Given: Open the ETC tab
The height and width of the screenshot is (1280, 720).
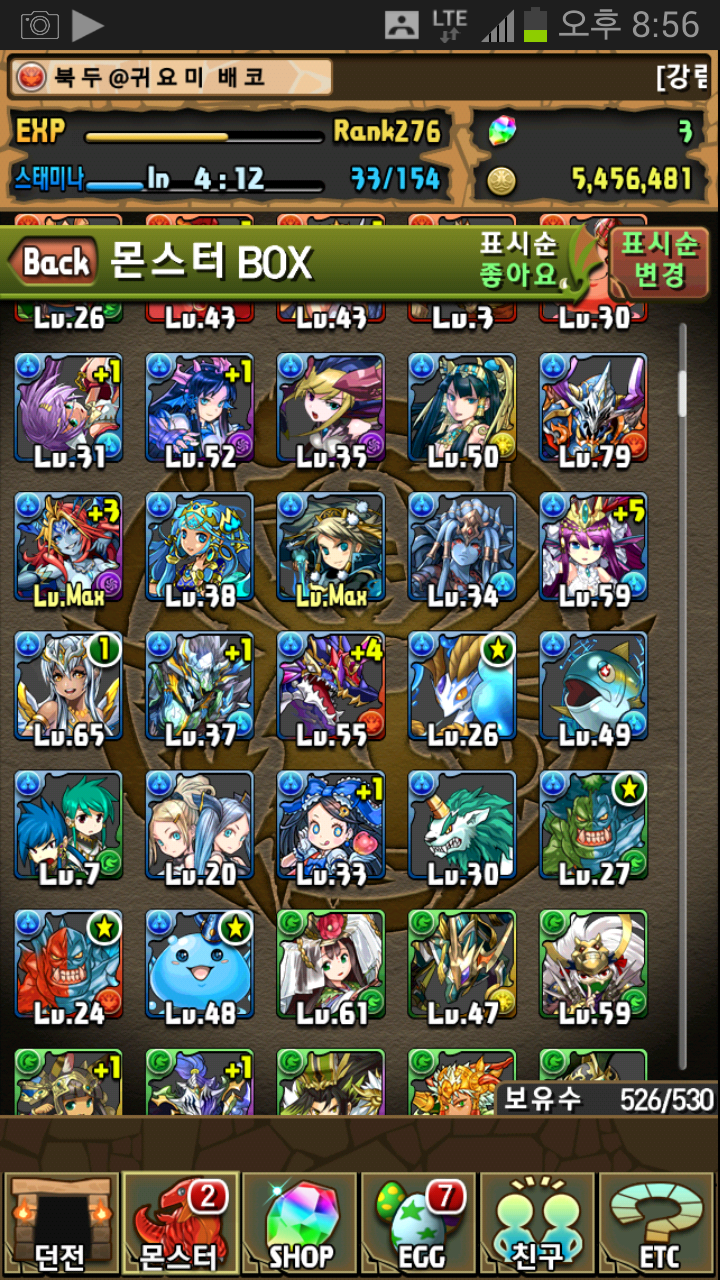Looking at the screenshot, I should click(658, 1225).
